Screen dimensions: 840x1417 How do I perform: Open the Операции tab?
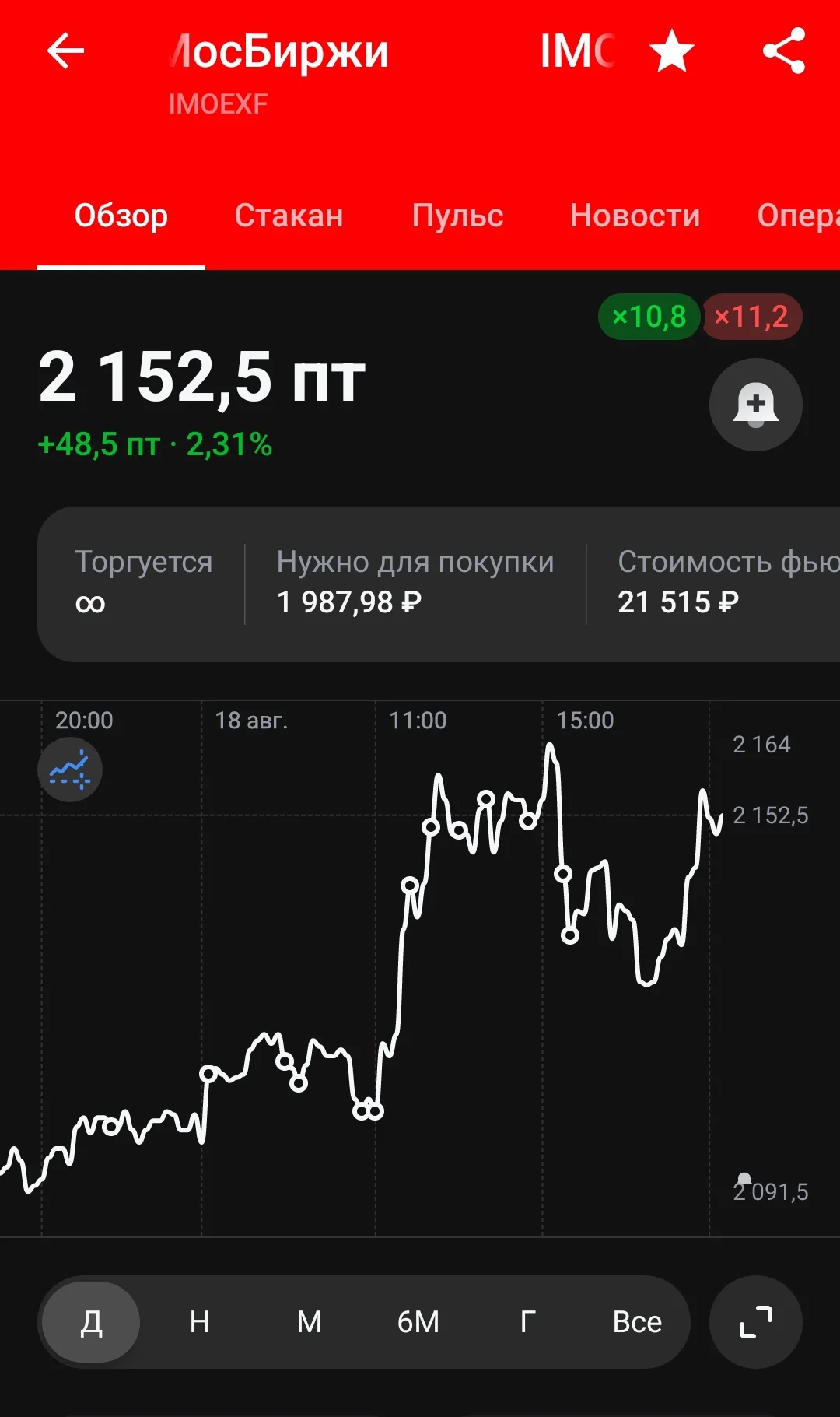(x=799, y=216)
